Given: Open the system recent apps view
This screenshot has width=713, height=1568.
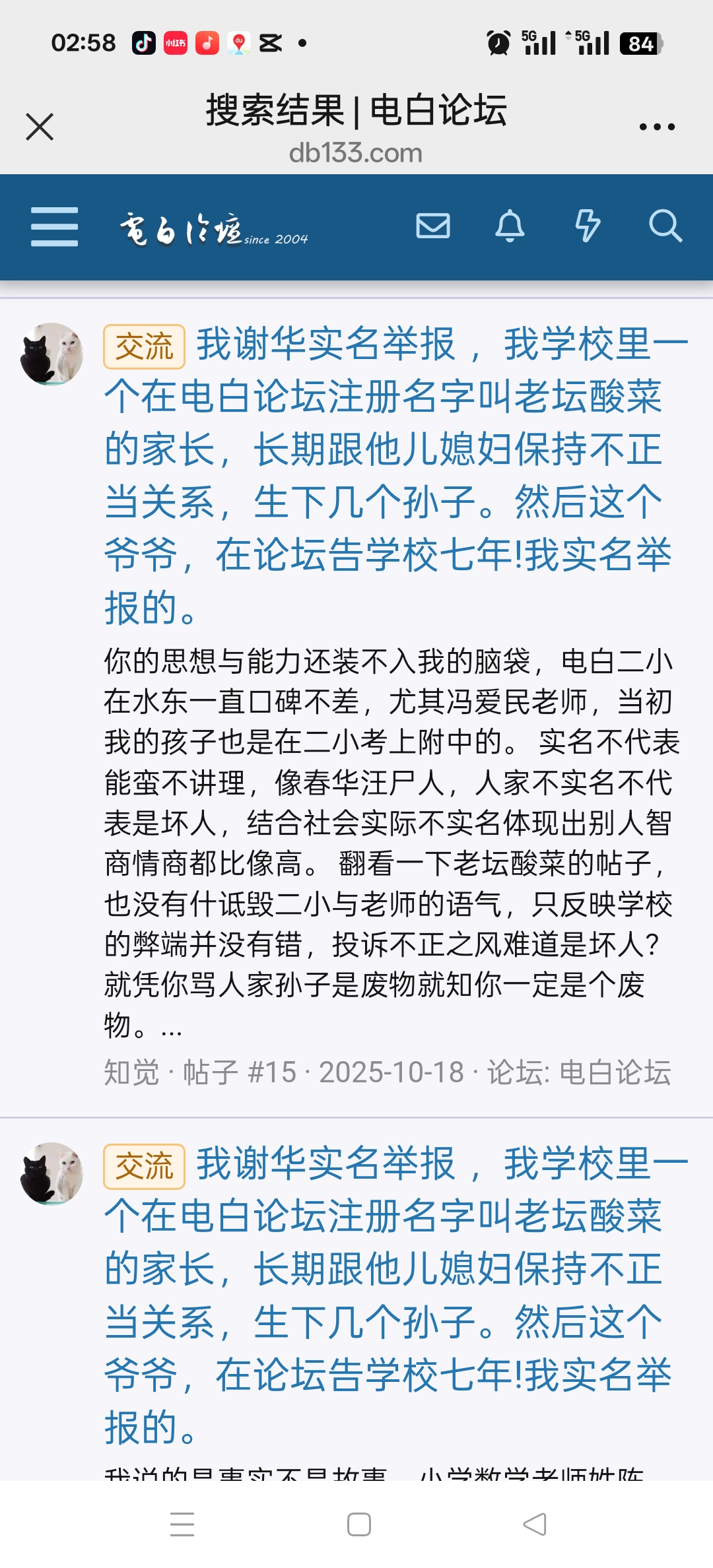Looking at the screenshot, I should pos(182,1524).
